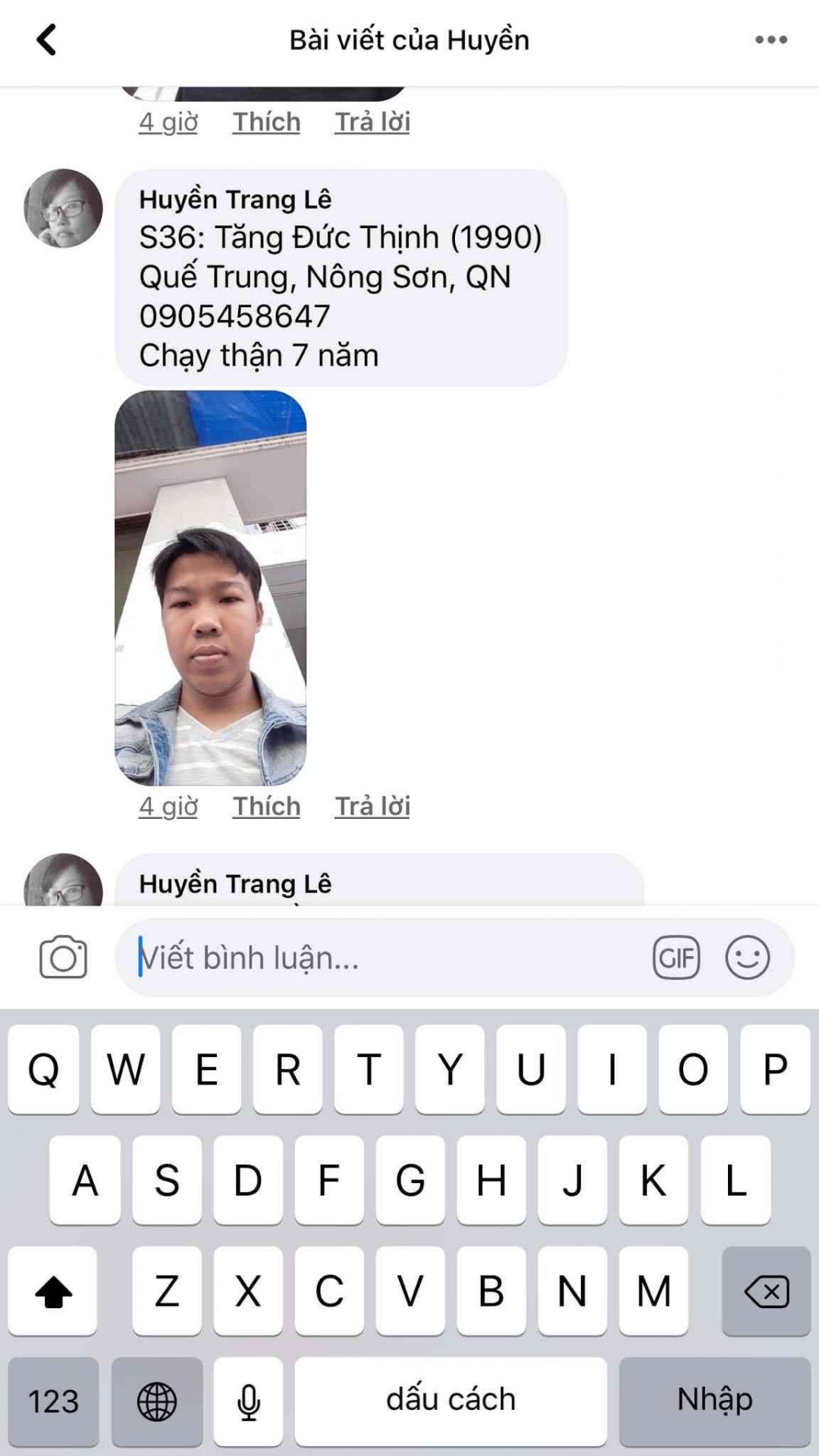This screenshot has height=1456, width=819.
Task: Reply to the S36 Tăng Đức Thịnh comment
Action: point(372,806)
